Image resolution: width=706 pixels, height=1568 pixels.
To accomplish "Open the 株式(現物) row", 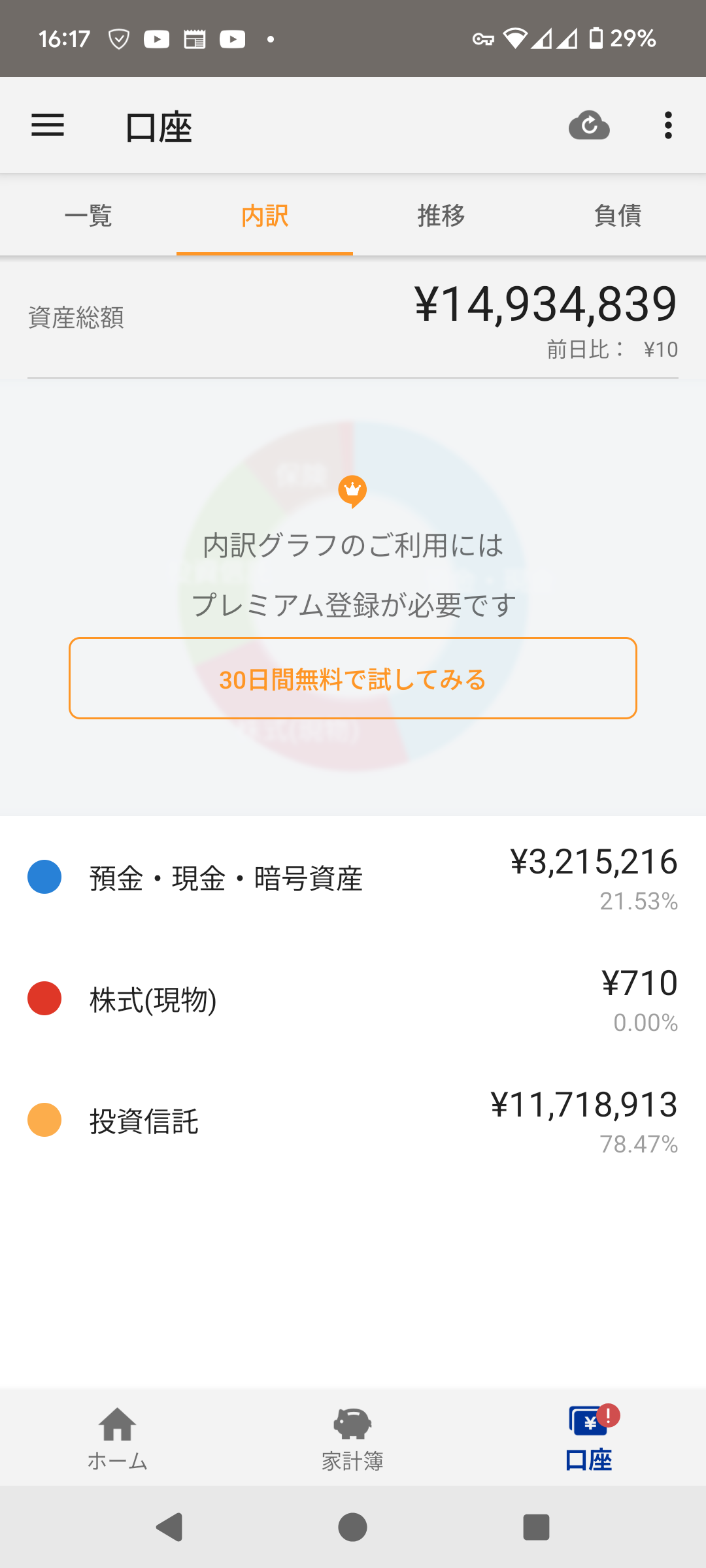I will [x=353, y=999].
